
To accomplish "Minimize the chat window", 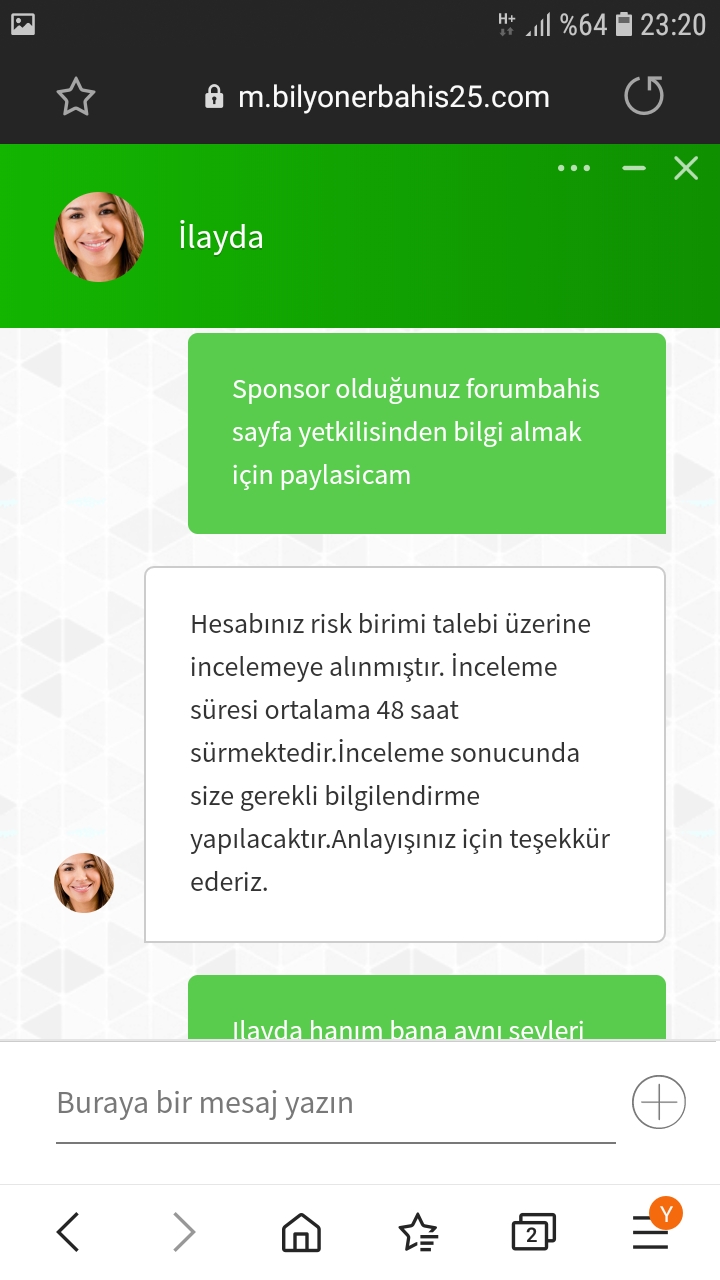I will (x=634, y=168).
